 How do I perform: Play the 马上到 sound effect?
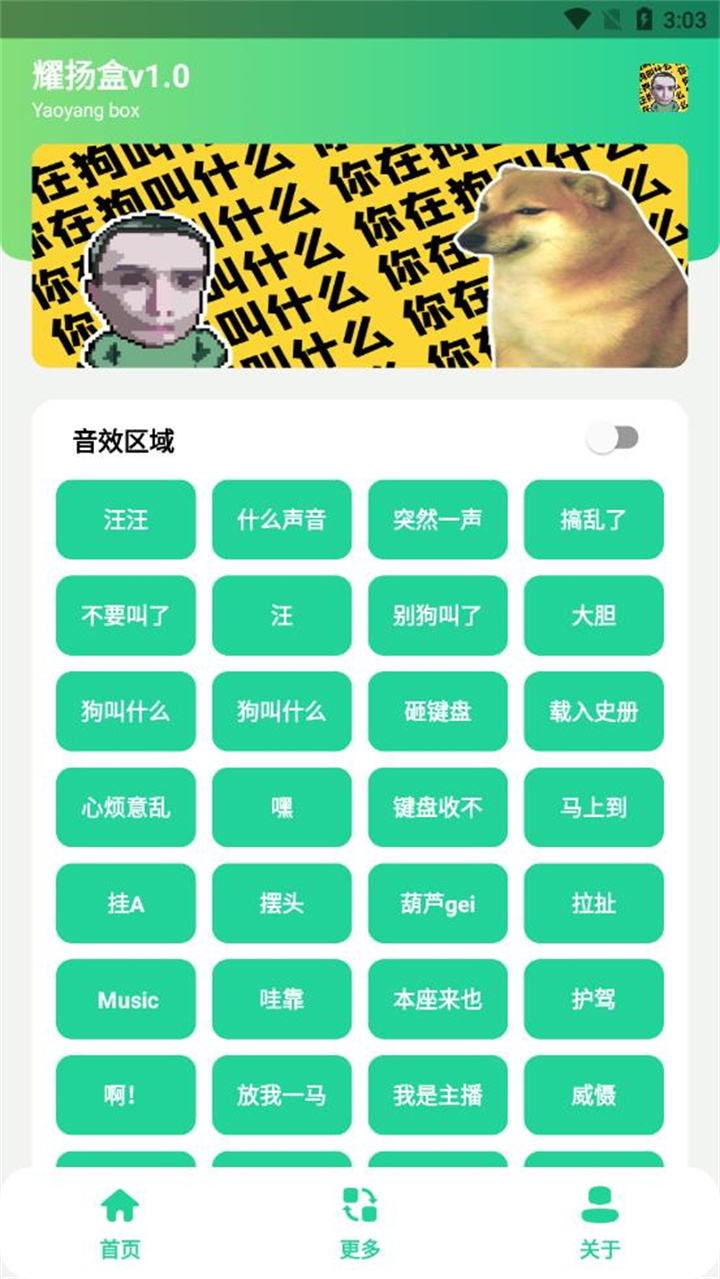point(593,808)
